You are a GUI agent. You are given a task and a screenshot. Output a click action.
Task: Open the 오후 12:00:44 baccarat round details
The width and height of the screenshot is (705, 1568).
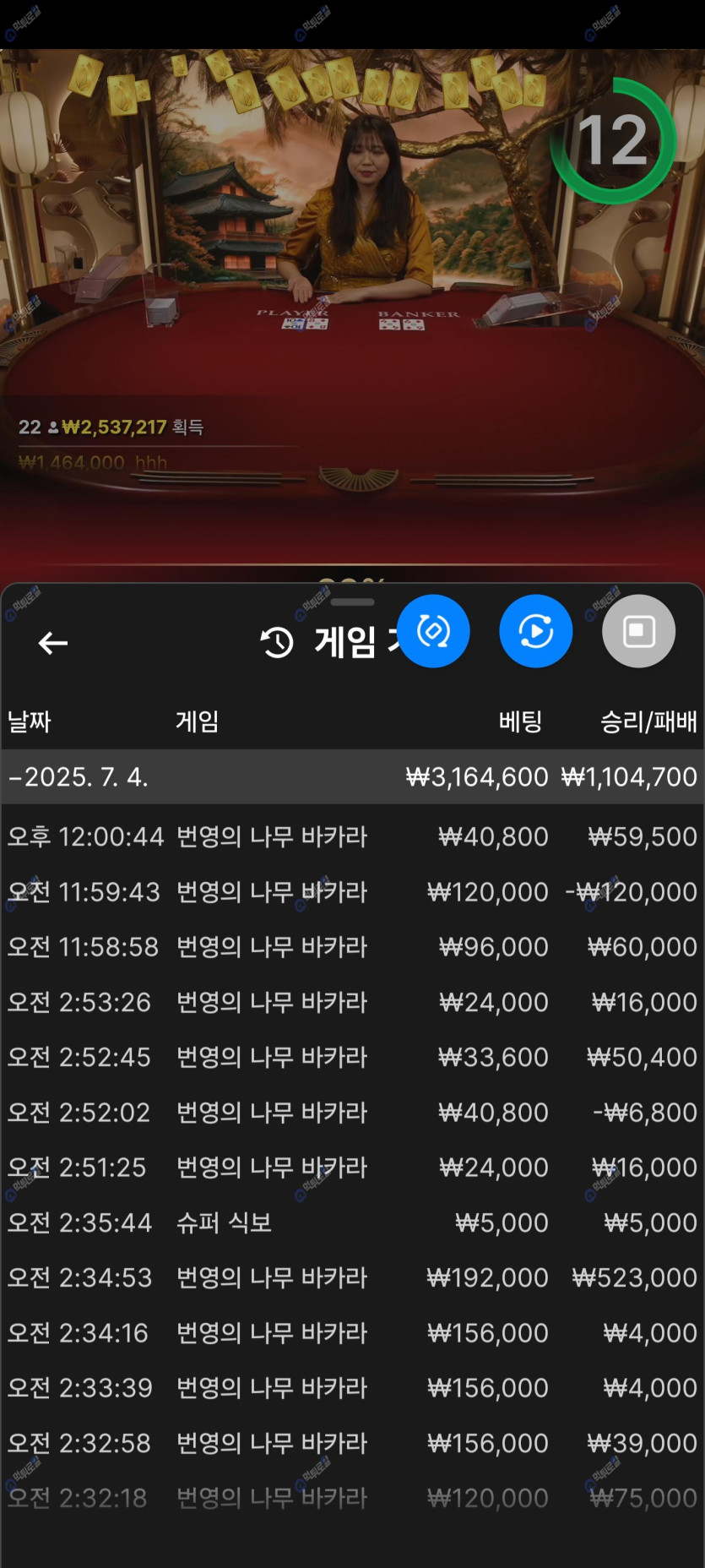352,836
